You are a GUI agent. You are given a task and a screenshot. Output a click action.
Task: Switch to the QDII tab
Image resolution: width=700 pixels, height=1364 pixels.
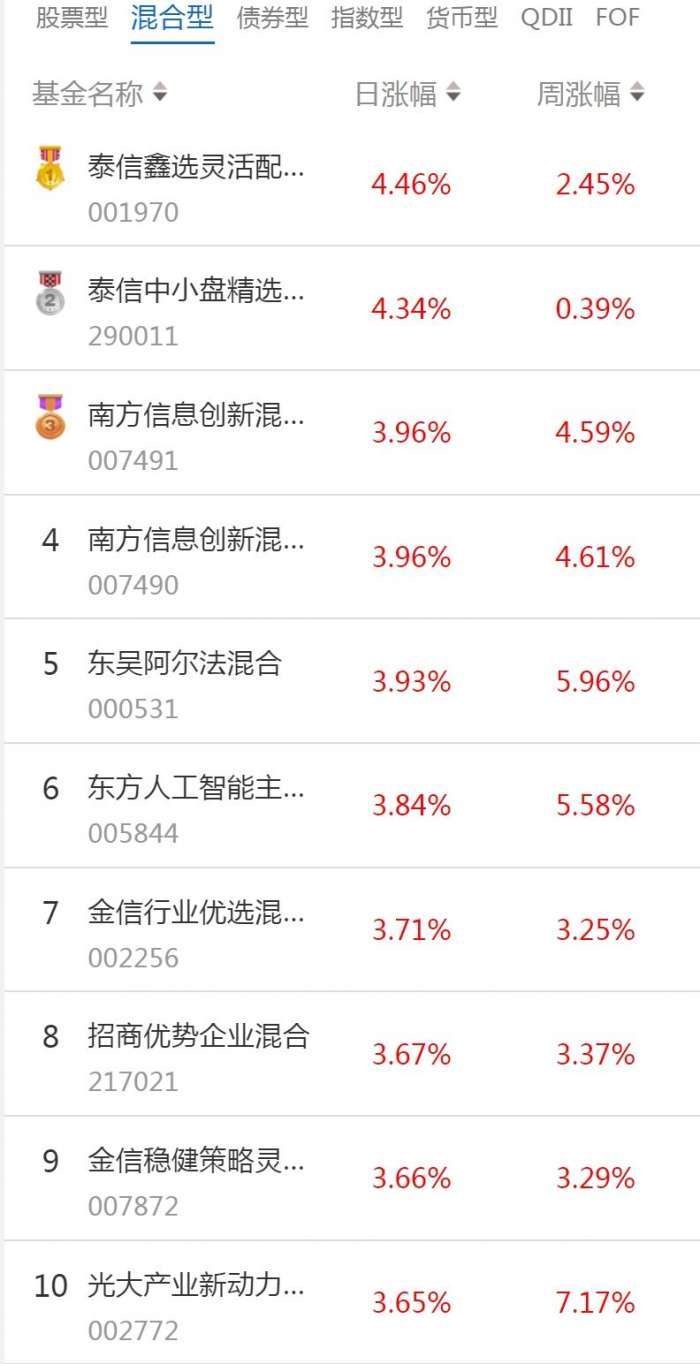pyautogui.click(x=546, y=18)
